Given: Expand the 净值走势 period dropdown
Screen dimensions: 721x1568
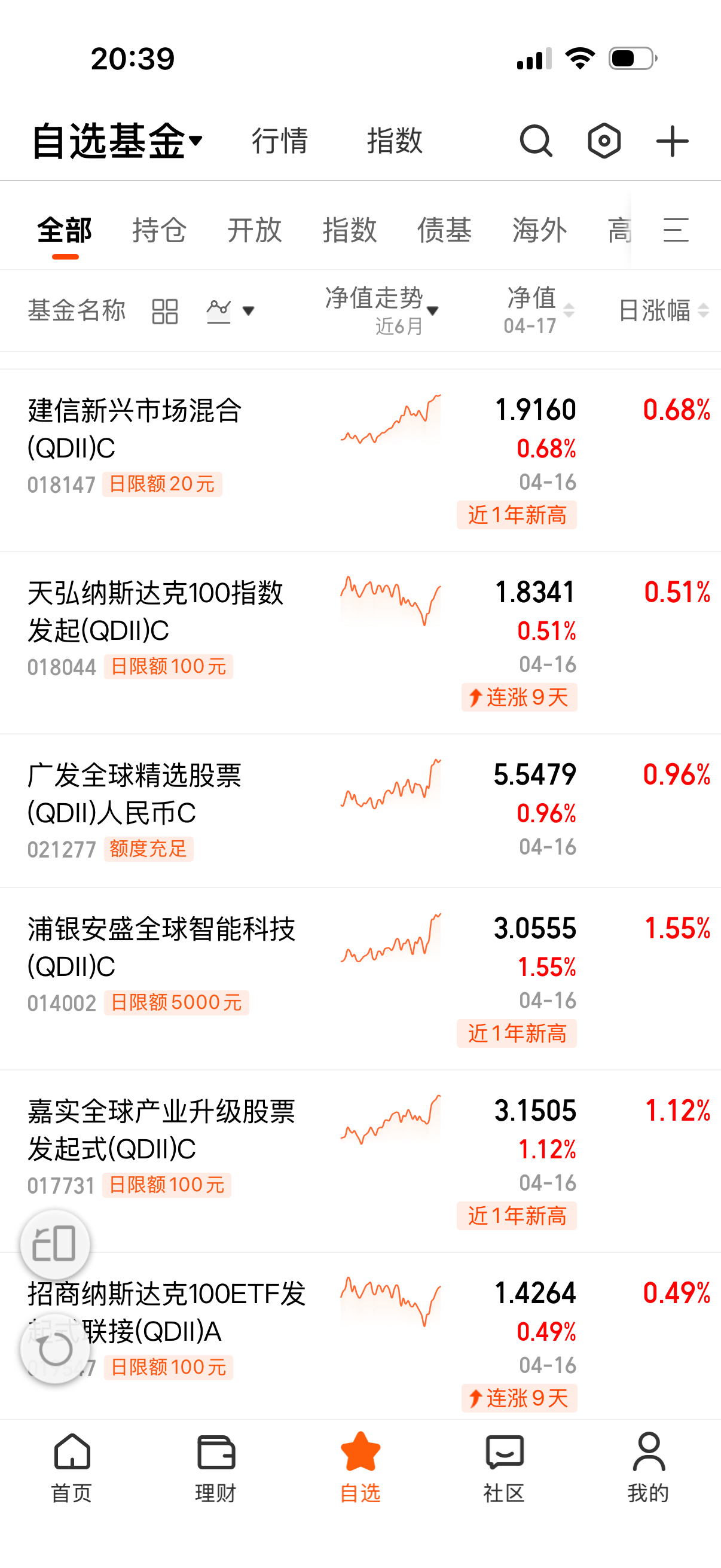Looking at the screenshot, I should 381,309.
